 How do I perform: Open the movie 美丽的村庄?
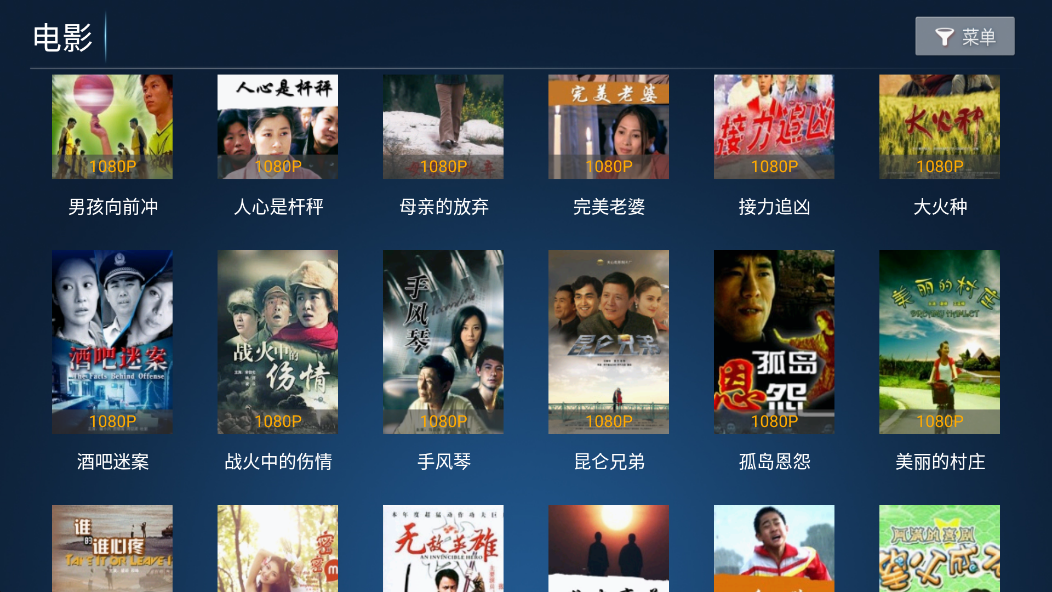click(x=939, y=342)
